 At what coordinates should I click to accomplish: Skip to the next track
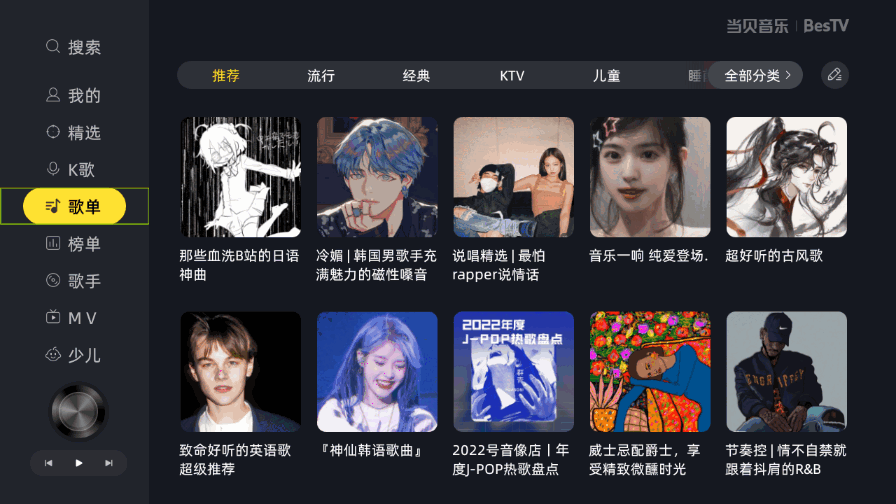(x=109, y=463)
